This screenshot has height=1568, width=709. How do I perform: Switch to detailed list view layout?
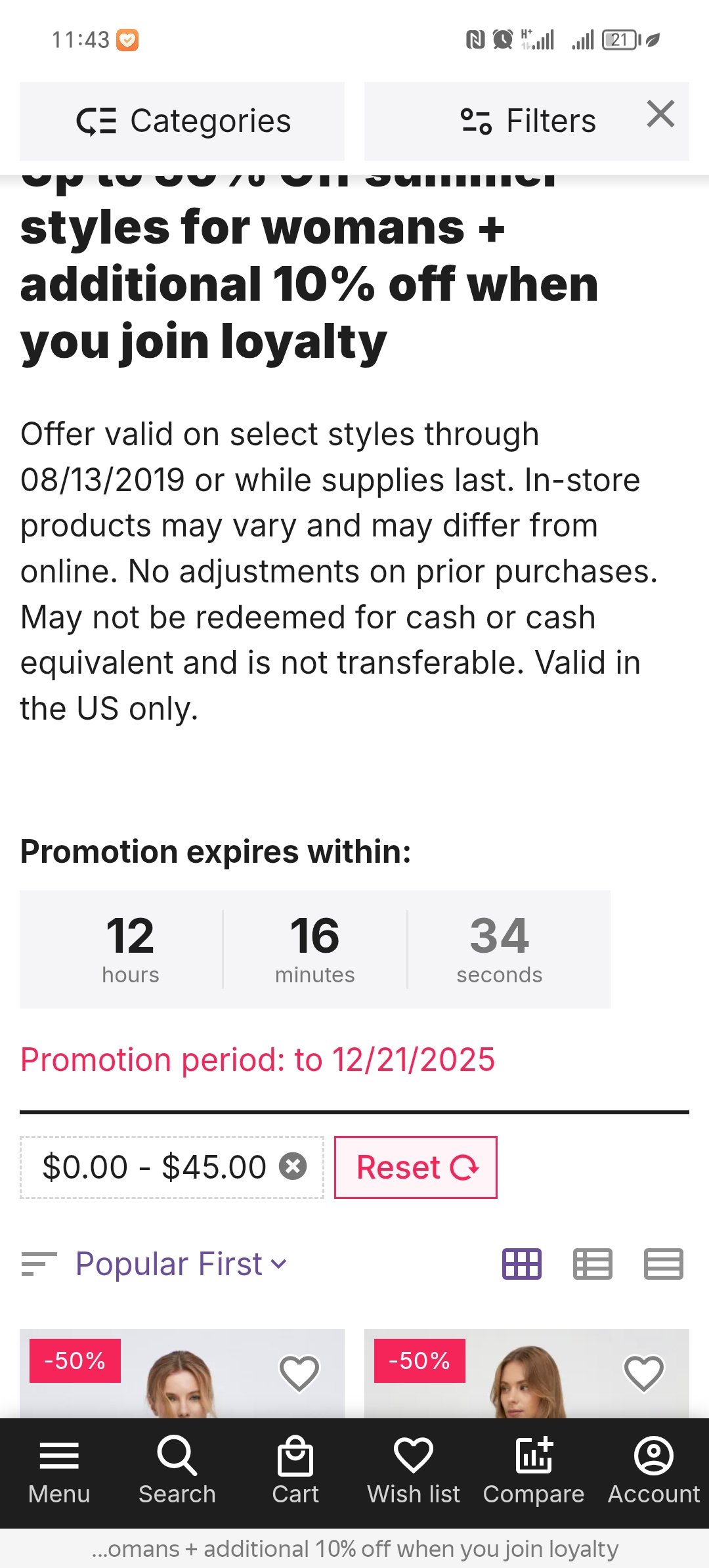click(593, 1264)
